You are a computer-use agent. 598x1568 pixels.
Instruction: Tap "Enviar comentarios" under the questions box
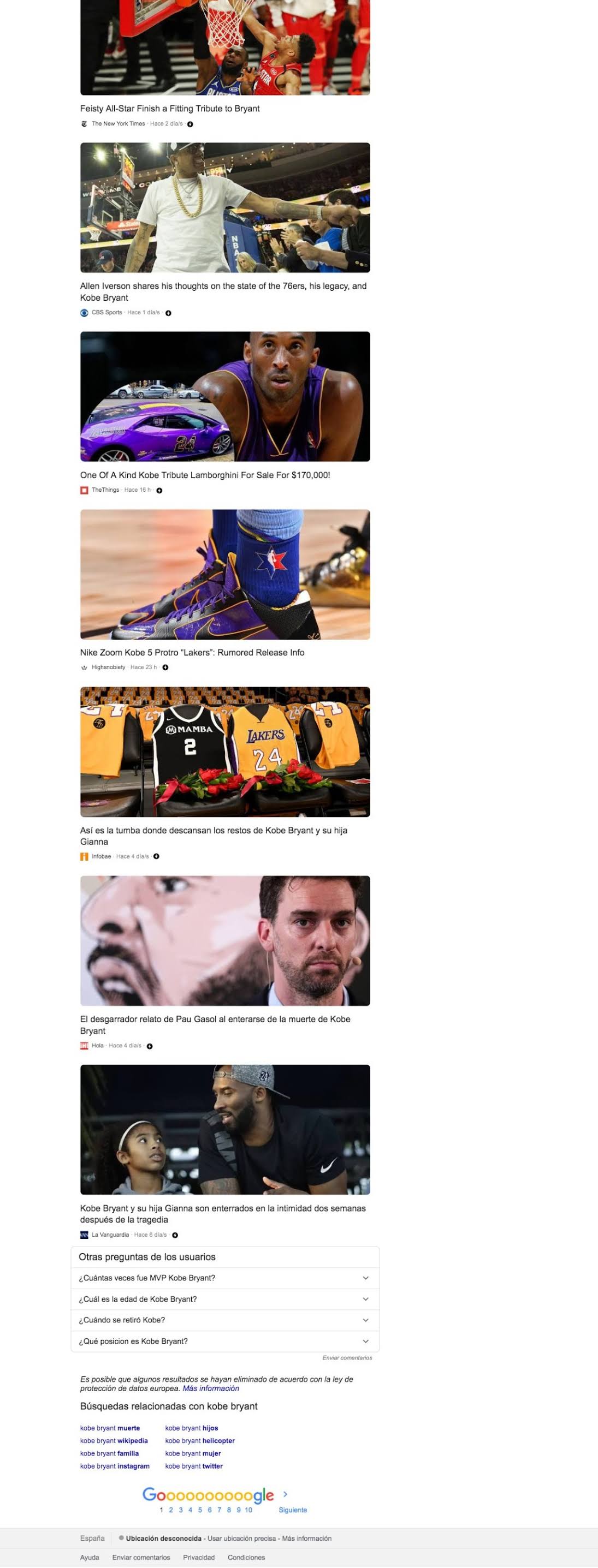pos(347,1357)
